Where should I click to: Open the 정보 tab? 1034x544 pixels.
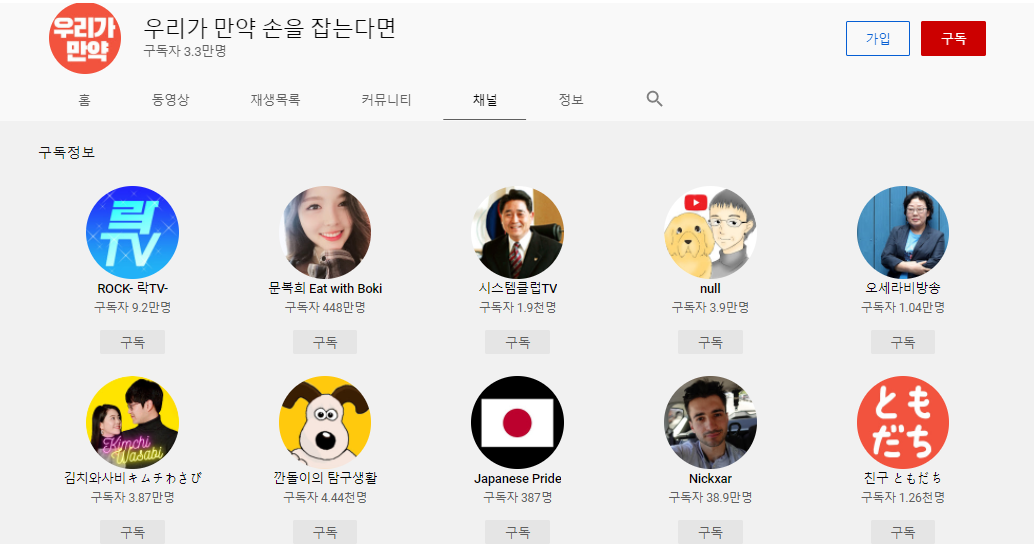pos(571,100)
